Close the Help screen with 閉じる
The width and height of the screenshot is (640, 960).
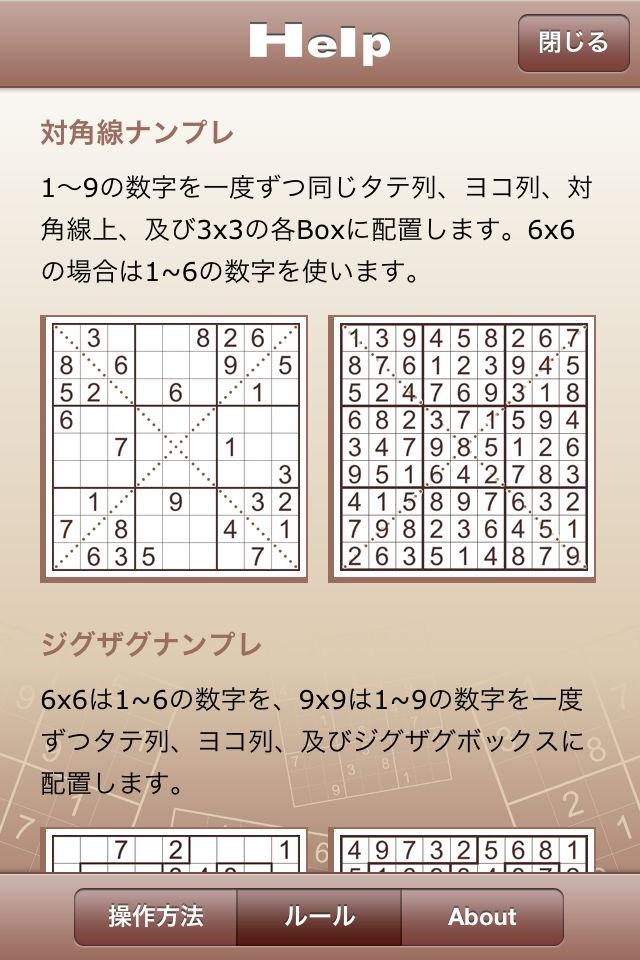573,43
